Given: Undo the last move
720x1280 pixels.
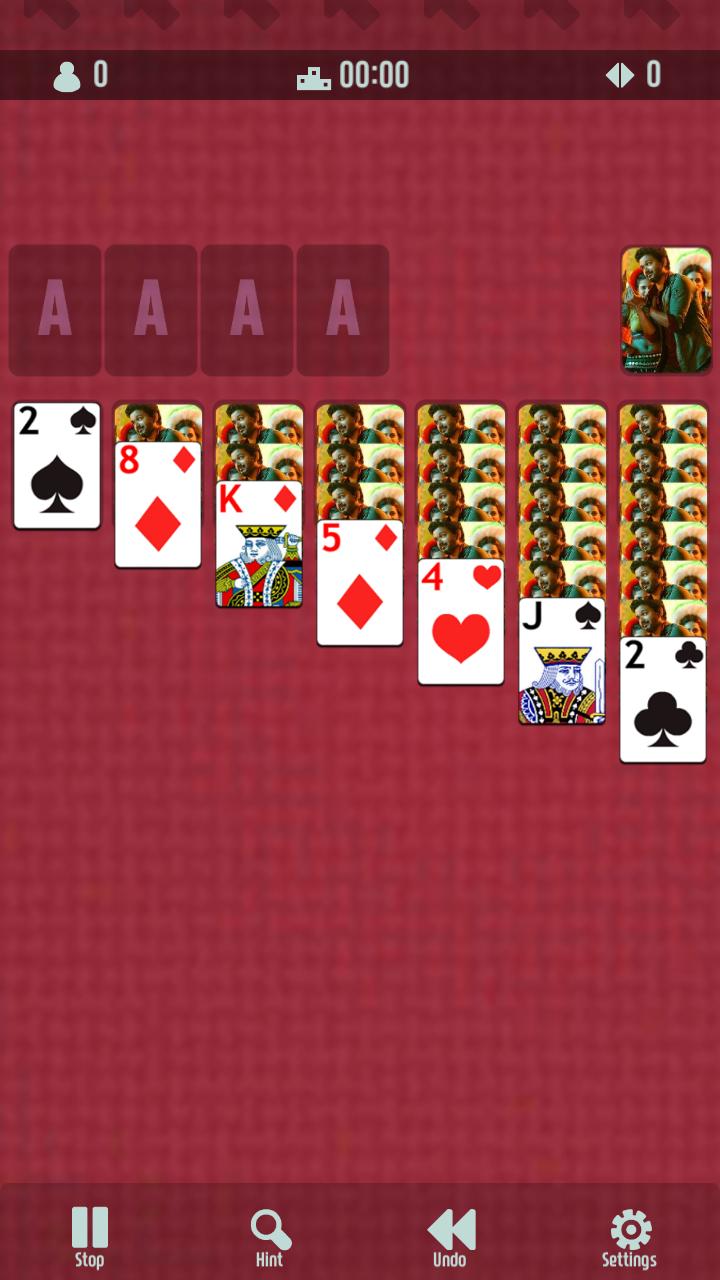Looking at the screenshot, I should point(450,1237).
